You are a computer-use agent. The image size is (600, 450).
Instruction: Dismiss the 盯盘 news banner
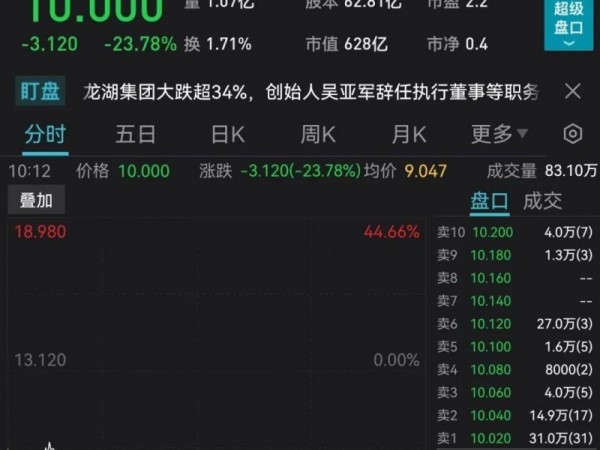tap(573, 92)
